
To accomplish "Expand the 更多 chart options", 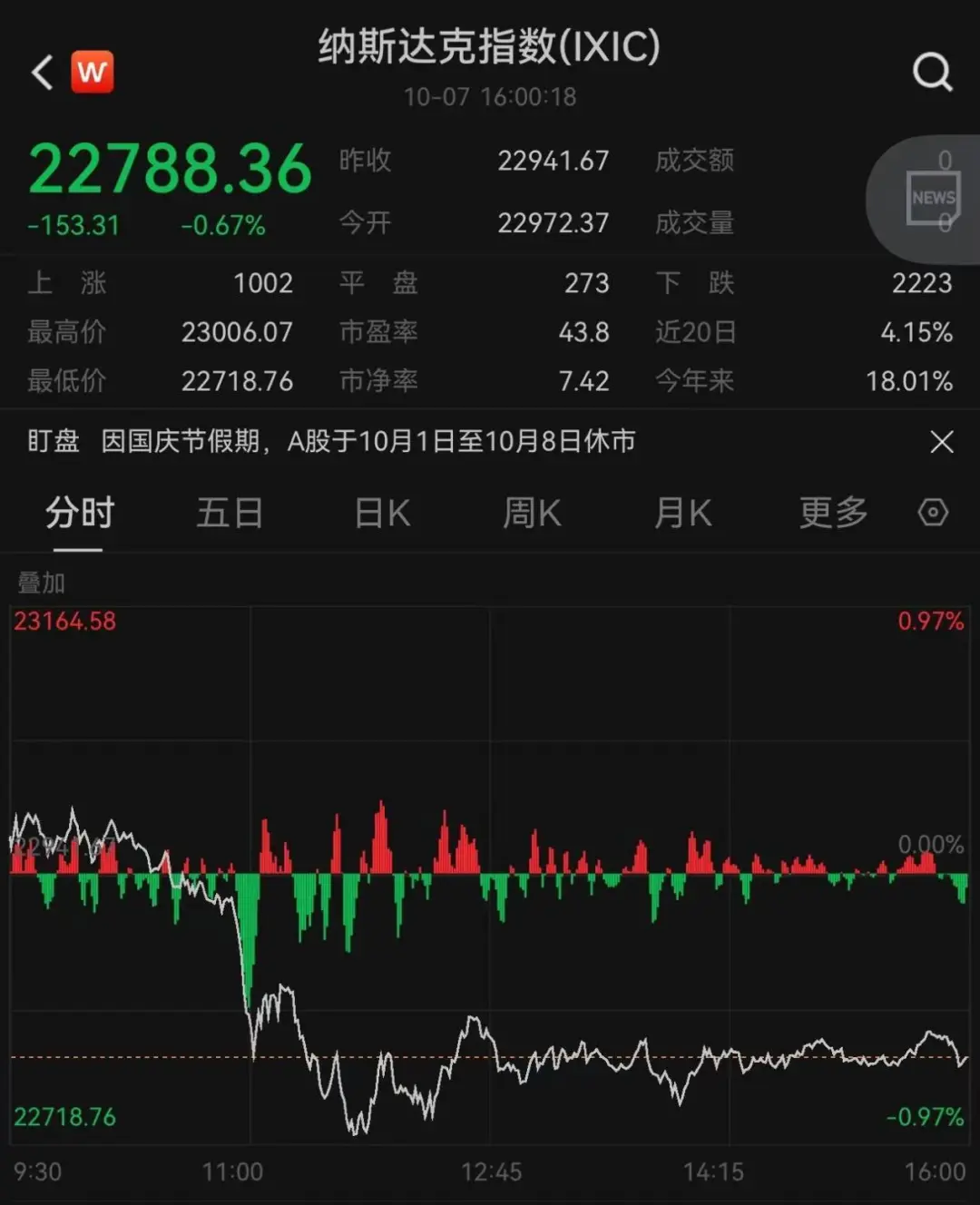I will coord(833,514).
